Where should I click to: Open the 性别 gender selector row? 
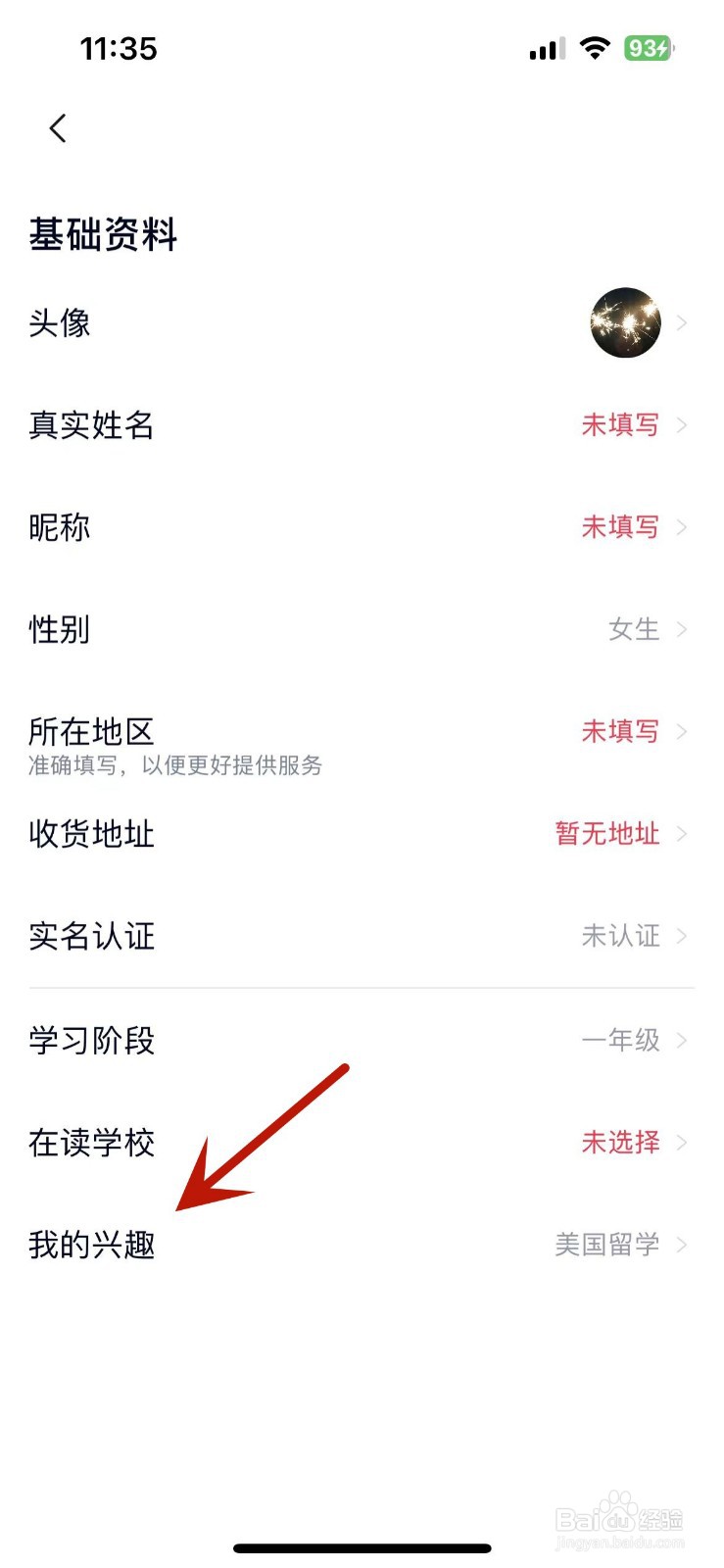coord(362,630)
